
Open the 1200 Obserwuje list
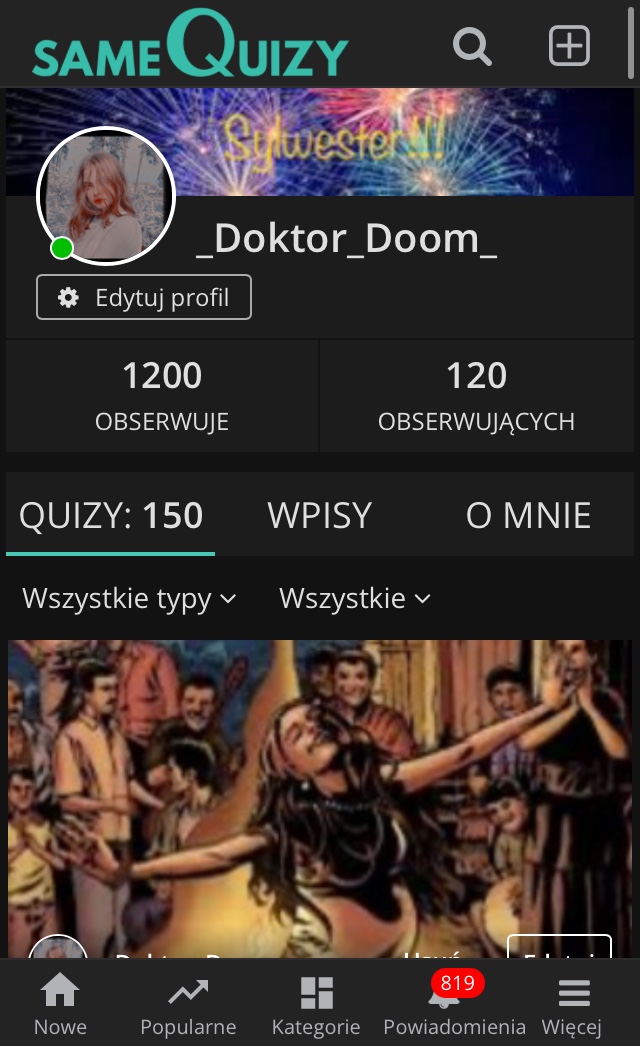click(x=162, y=396)
